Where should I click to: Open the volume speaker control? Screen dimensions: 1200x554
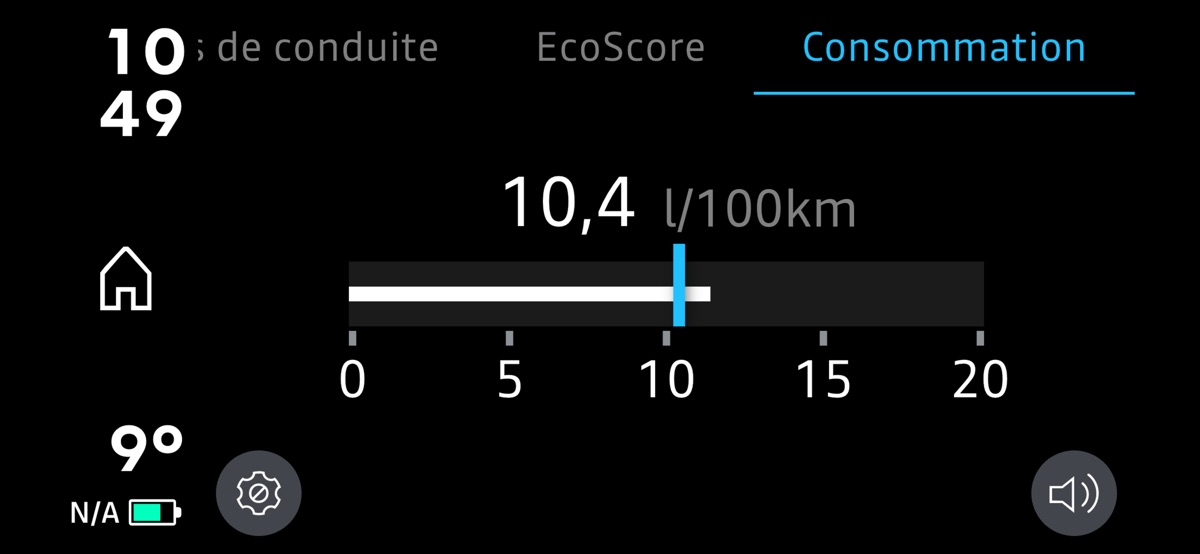click(1073, 493)
